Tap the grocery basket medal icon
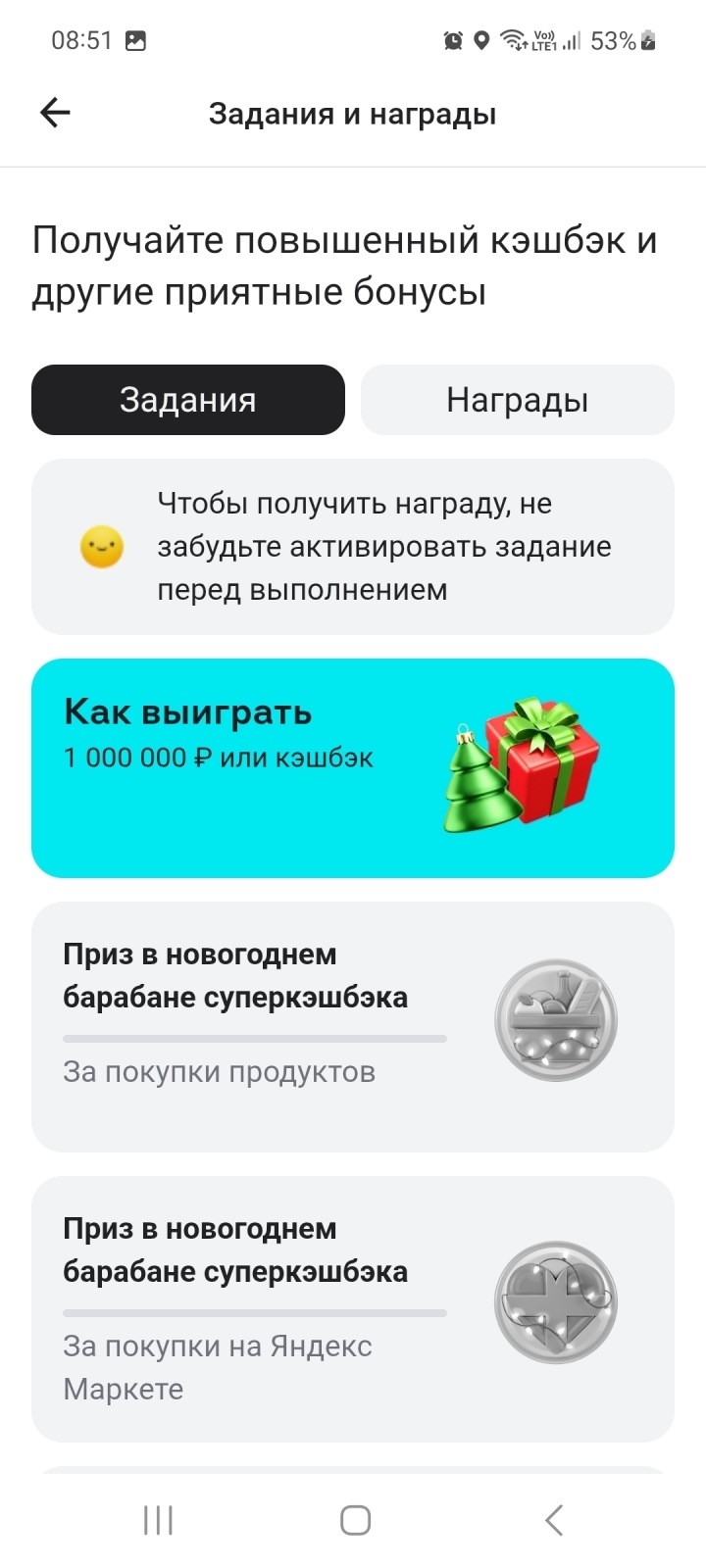Viewport: 706px width, 1568px height. 555,1020
